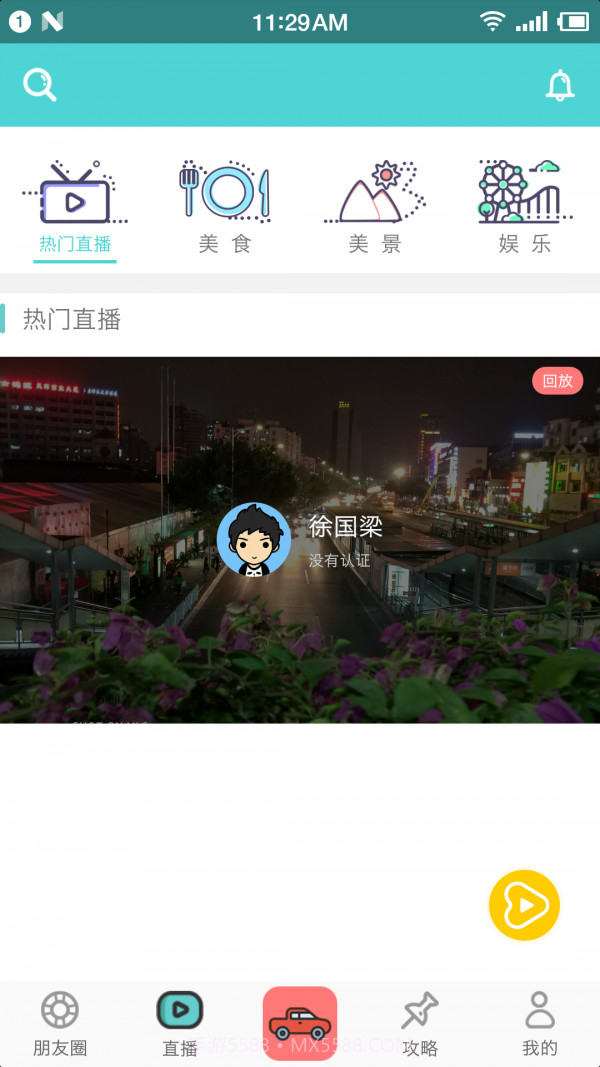Switch to the 美食 category
The height and width of the screenshot is (1067, 600).
[x=225, y=210]
